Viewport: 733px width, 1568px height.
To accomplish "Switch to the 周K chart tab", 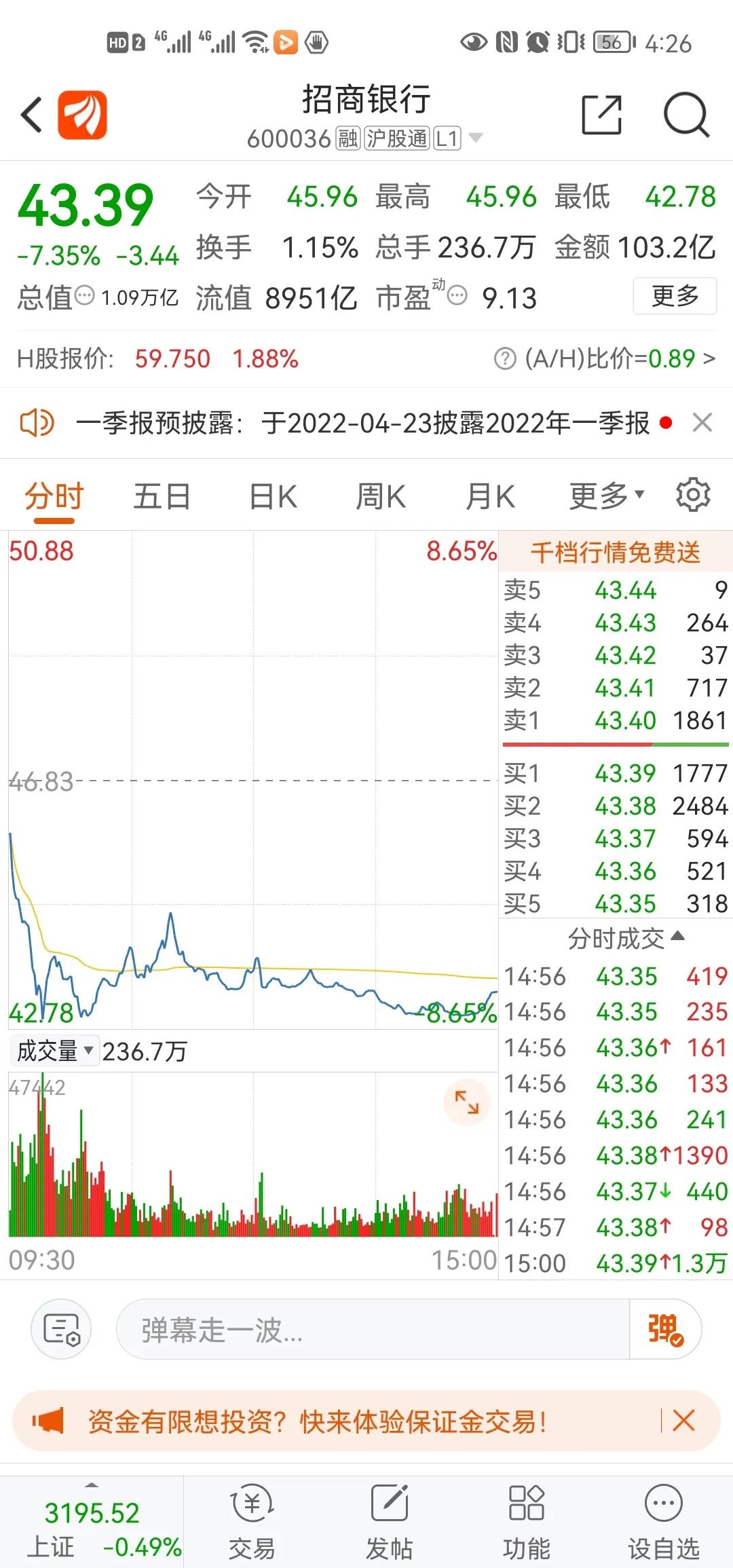I will pyautogui.click(x=381, y=496).
